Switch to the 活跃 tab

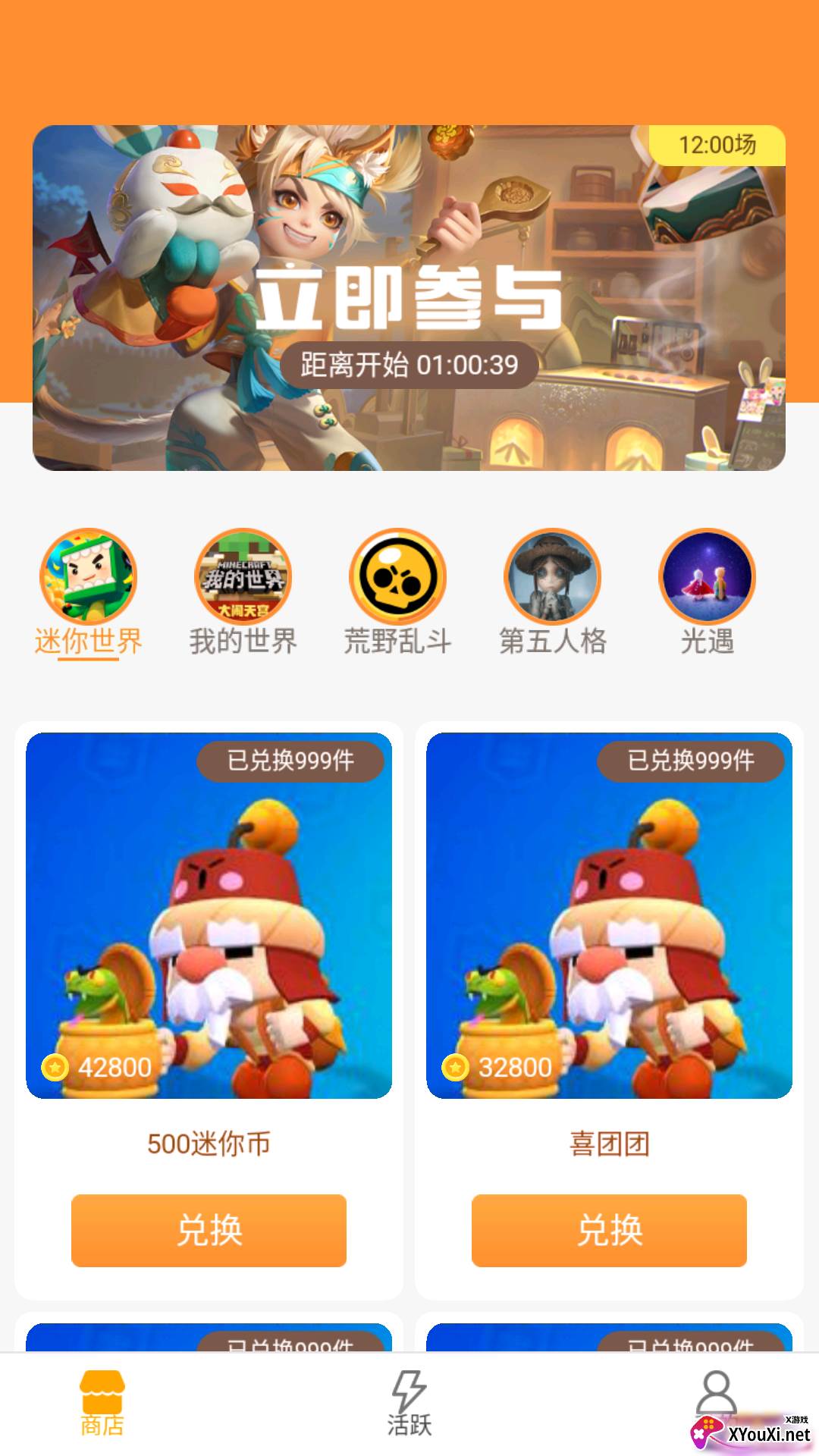coord(409,1404)
